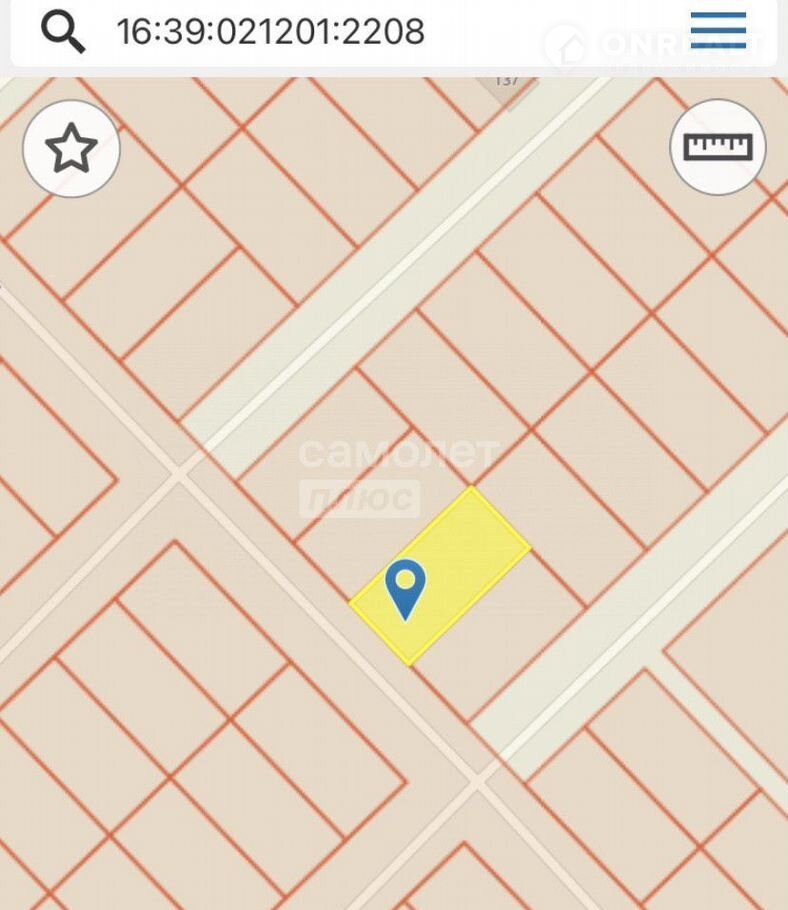Screen dimensions: 788x910
Task: Tap the magnifying glass search icon
Action: (x=63, y=32)
